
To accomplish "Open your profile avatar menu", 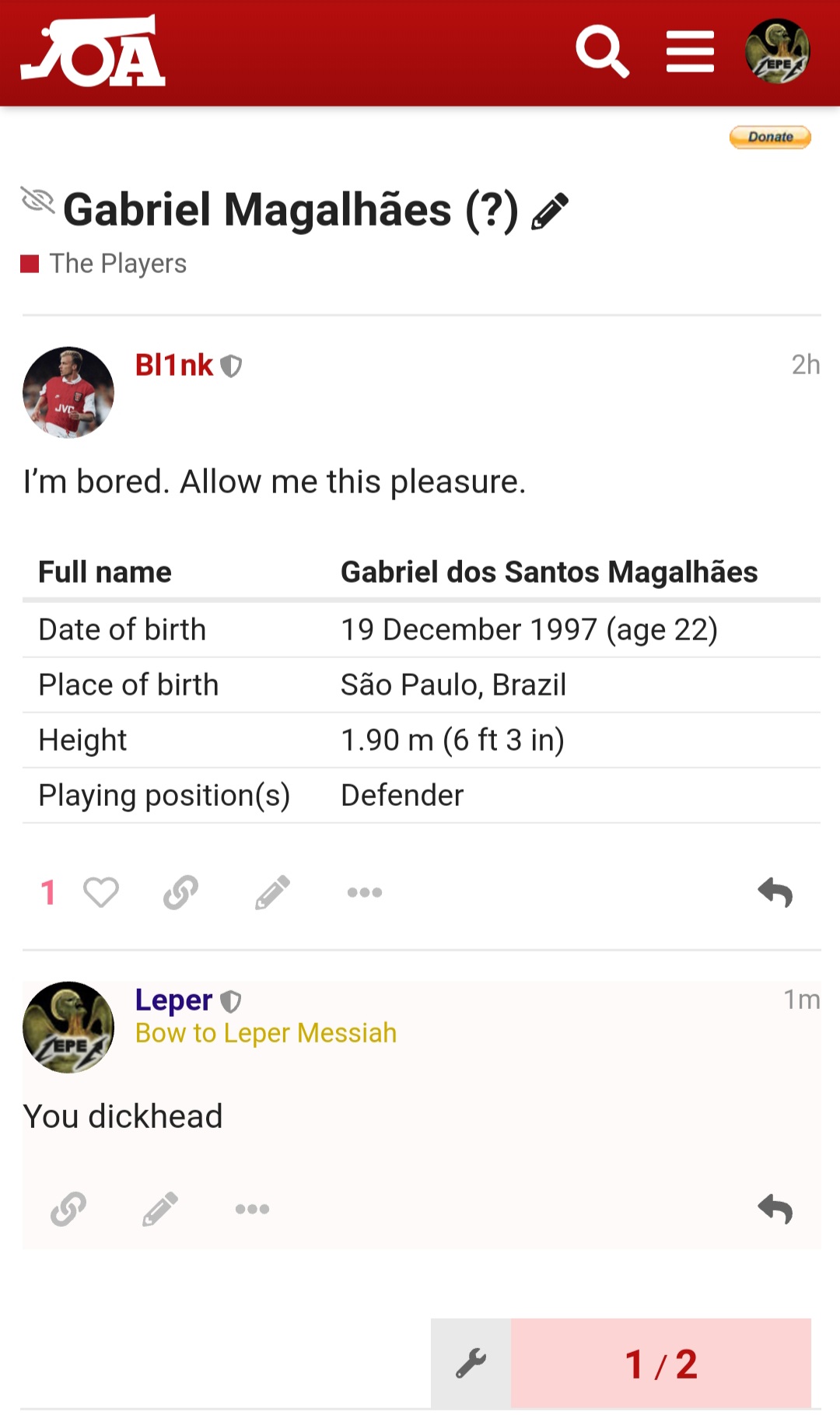I will [x=777, y=51].
